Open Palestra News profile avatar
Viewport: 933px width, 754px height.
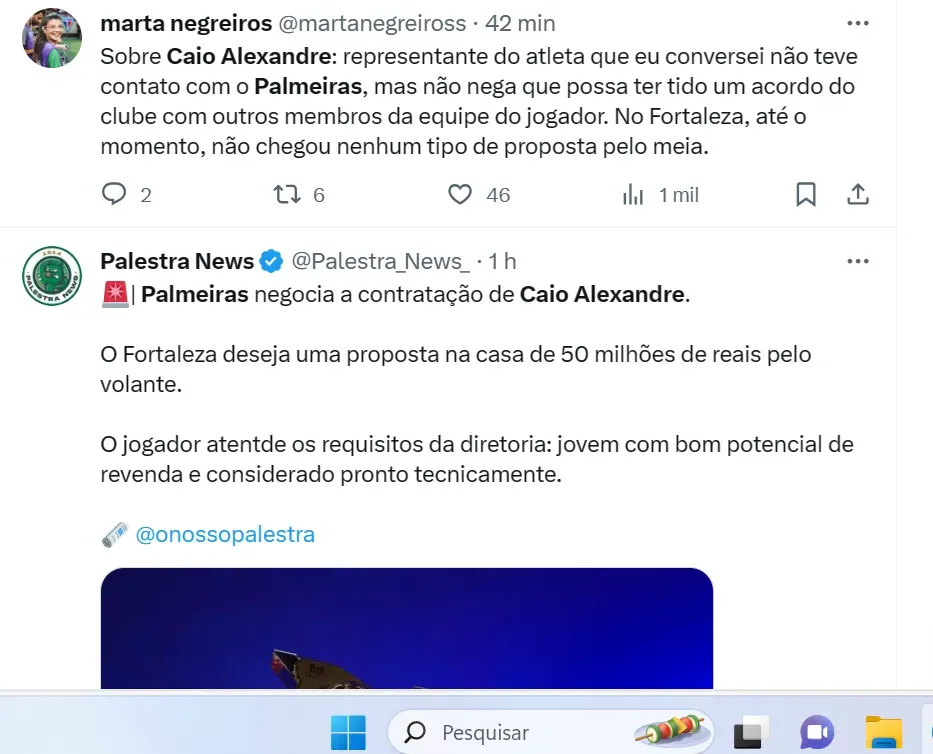tap(52, 276)
